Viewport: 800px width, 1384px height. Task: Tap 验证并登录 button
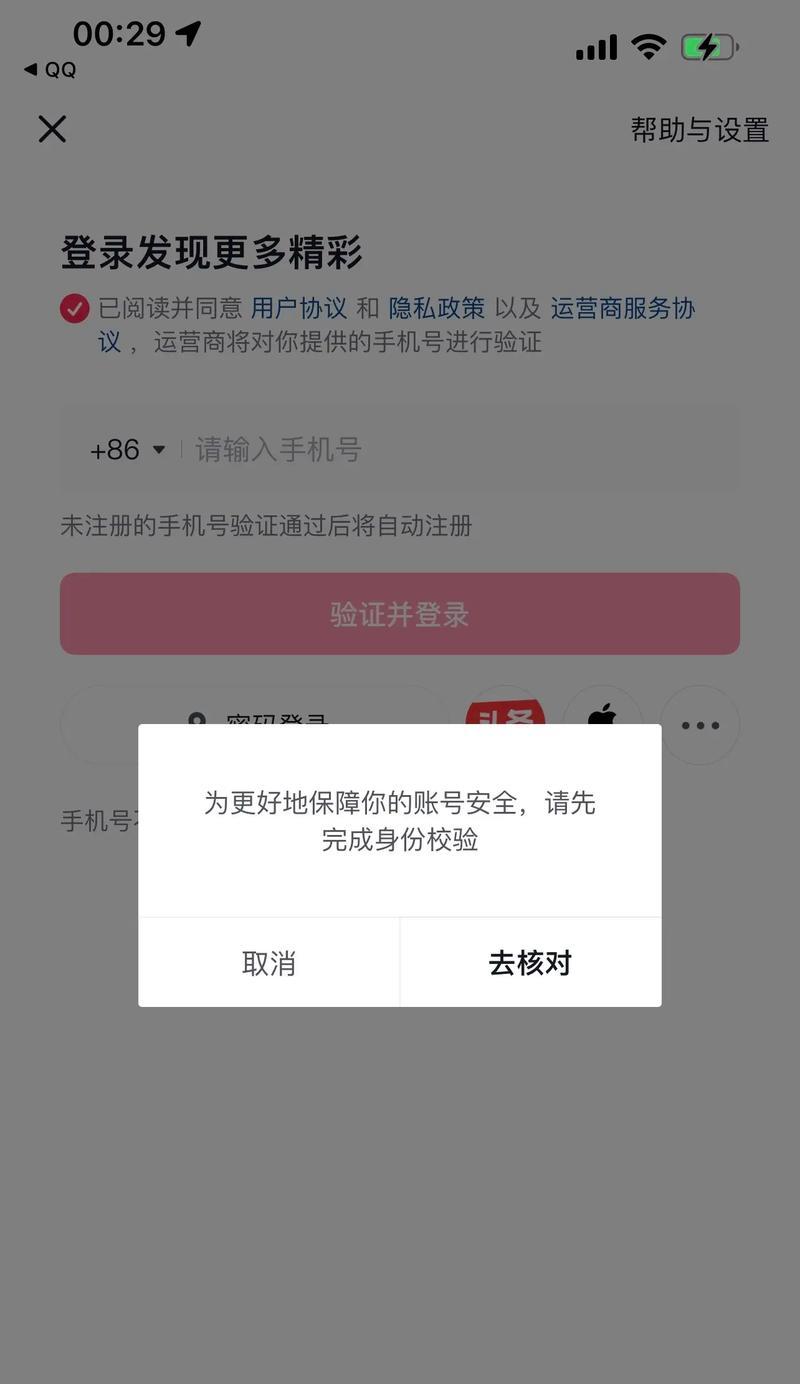[400, 614]
